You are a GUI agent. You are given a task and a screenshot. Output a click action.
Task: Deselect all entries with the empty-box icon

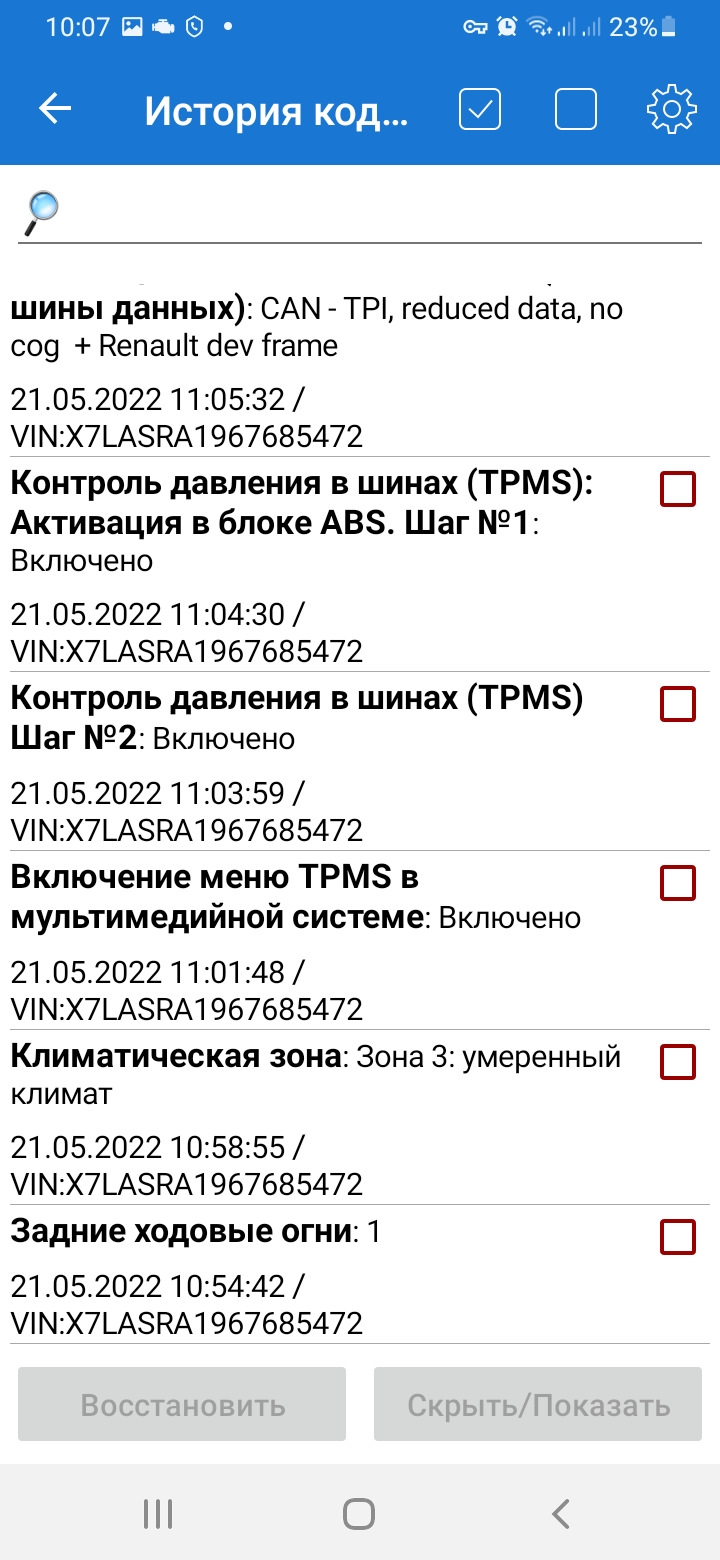click(x=575, y=108)
